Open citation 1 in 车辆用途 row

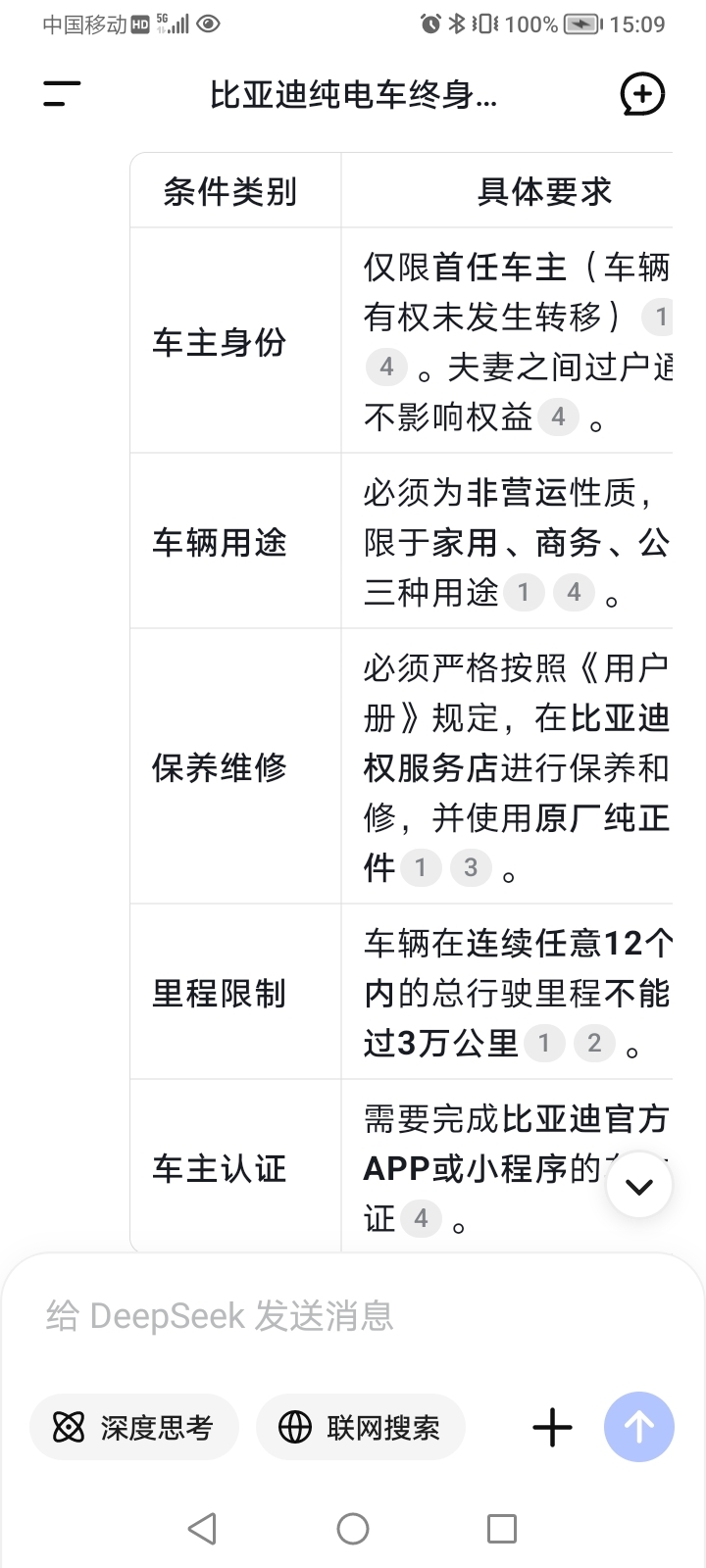(524, 592)
